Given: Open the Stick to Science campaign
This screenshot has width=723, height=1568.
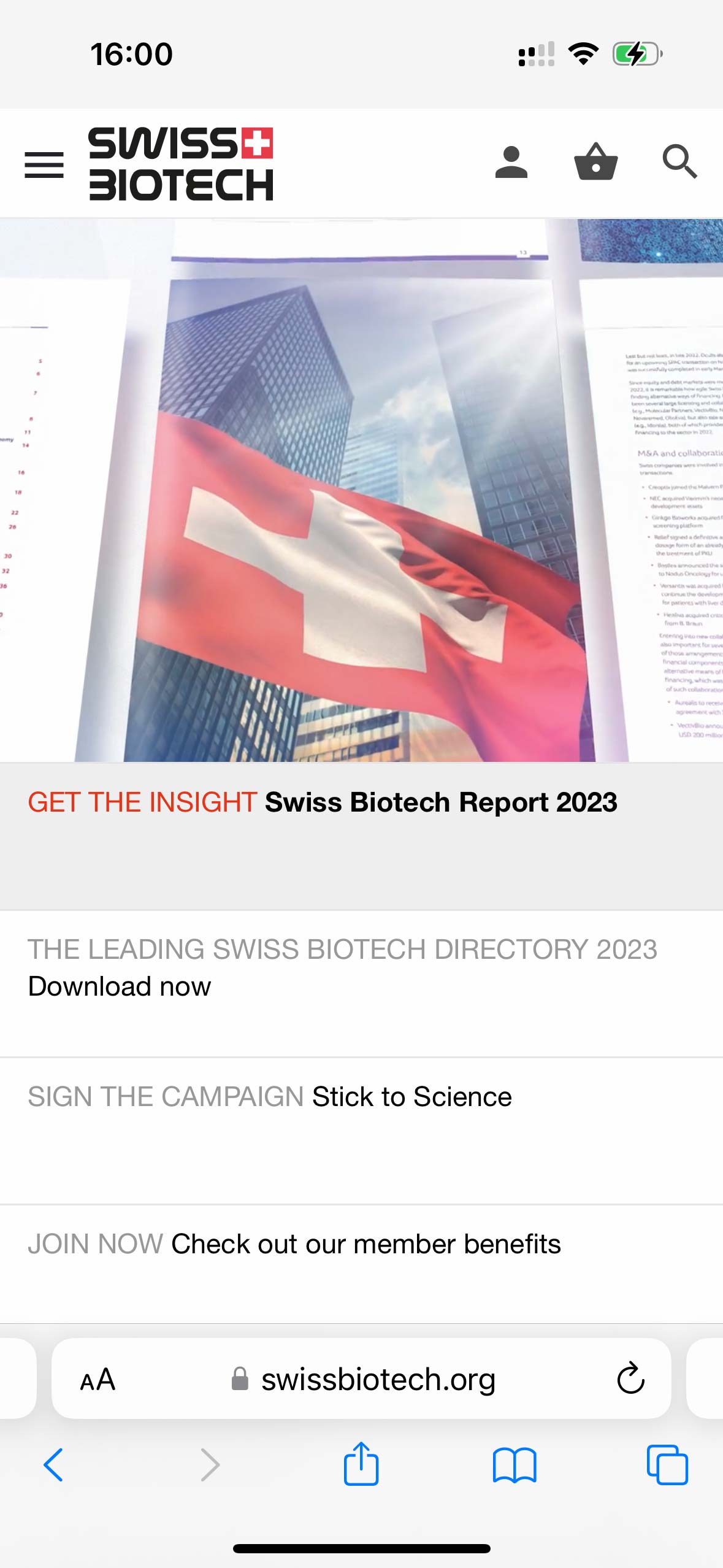Looking at the screenshot, I should tap(411, 1097).
